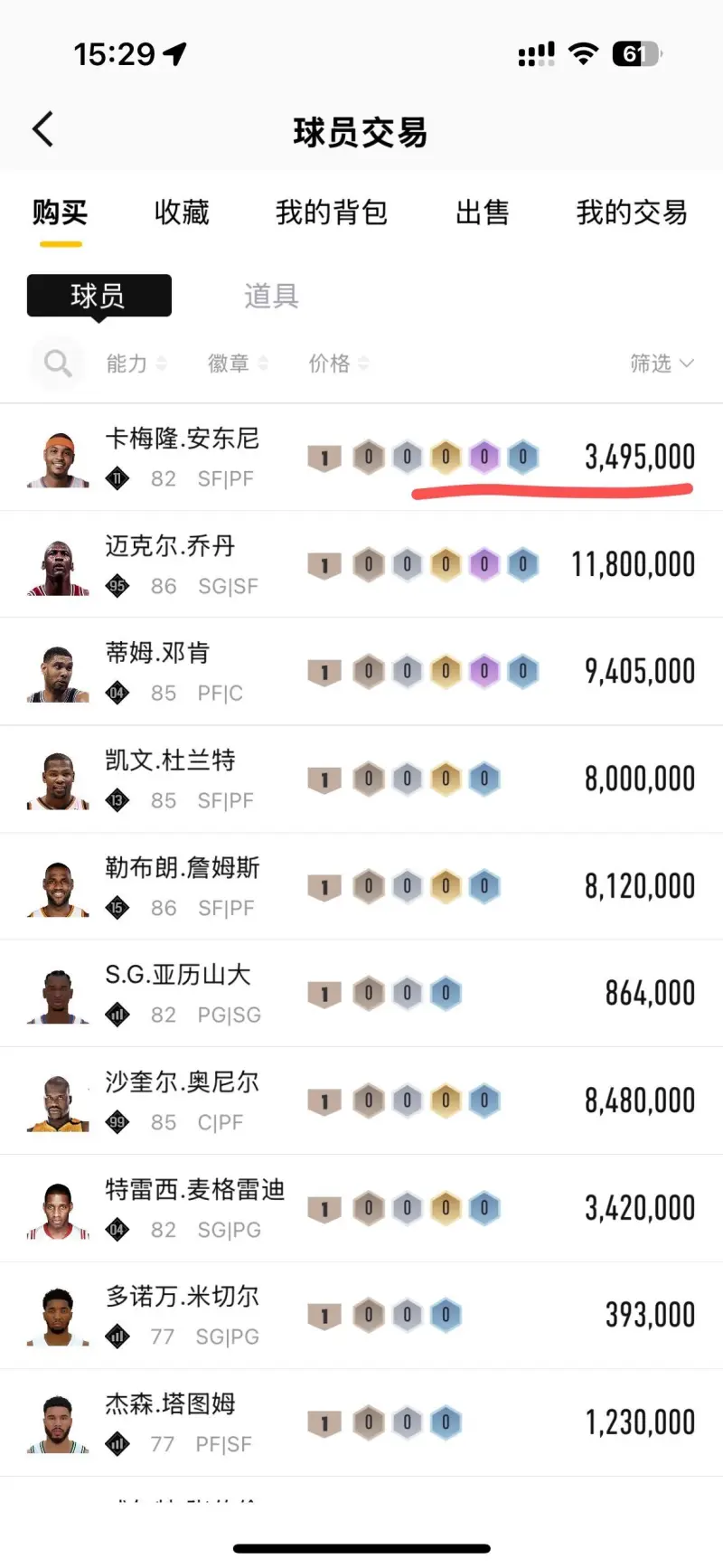The width and height of the screenshot is (723, 1568).
Task: Sort players by 徽章
Action: coord(238,364)
